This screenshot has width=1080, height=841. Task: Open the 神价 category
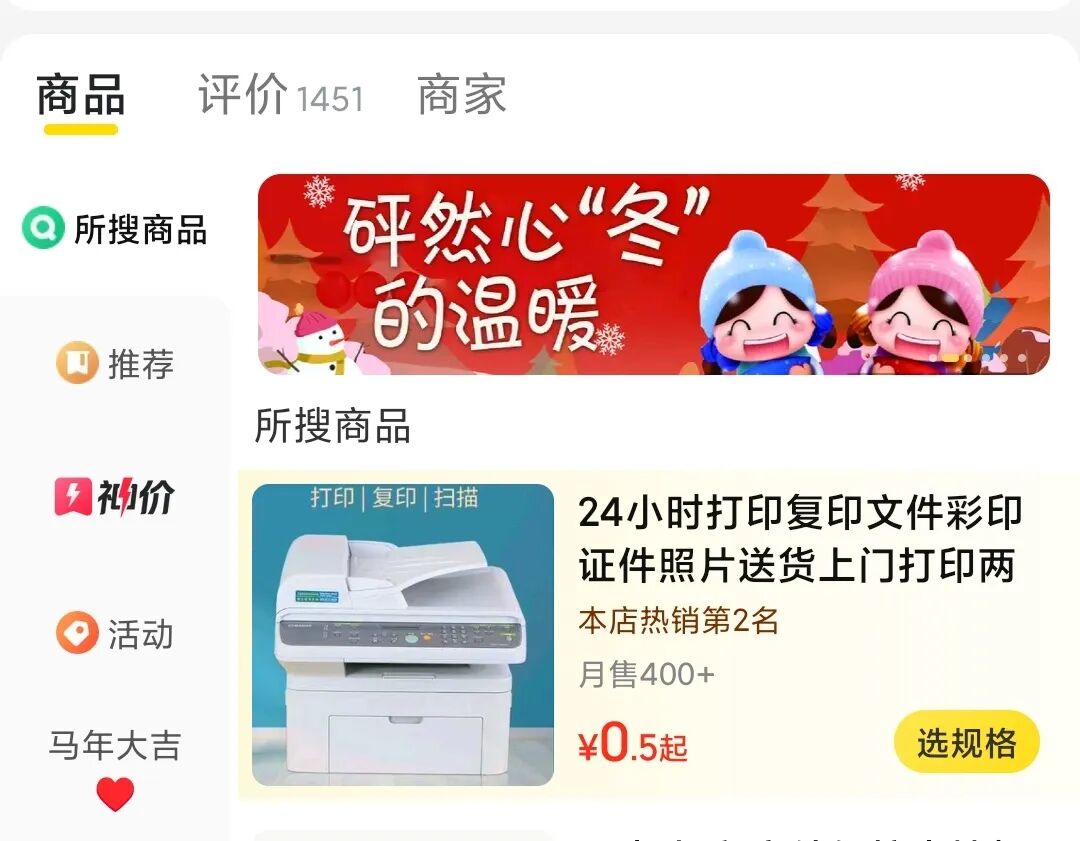pos(115,497)
